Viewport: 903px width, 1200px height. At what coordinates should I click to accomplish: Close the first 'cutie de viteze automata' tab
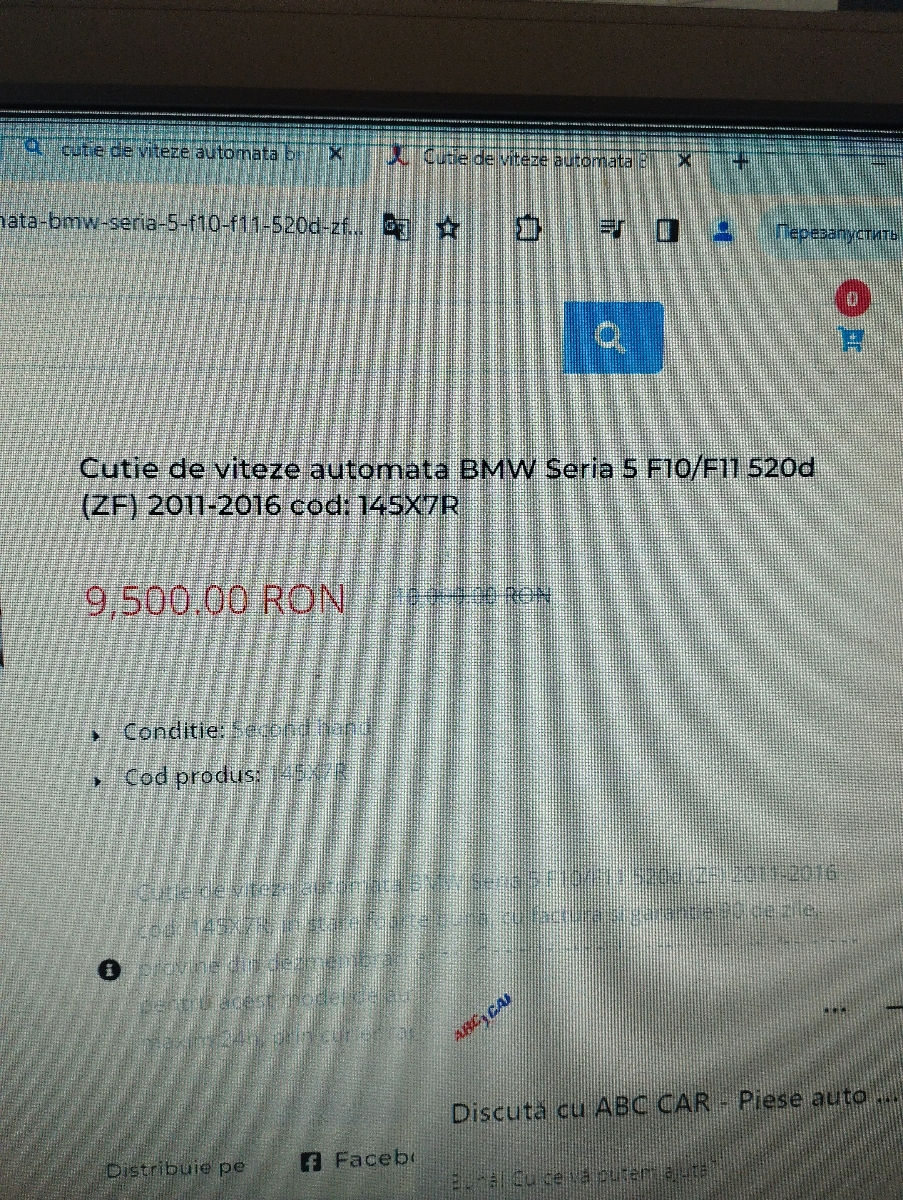(335, 154)
